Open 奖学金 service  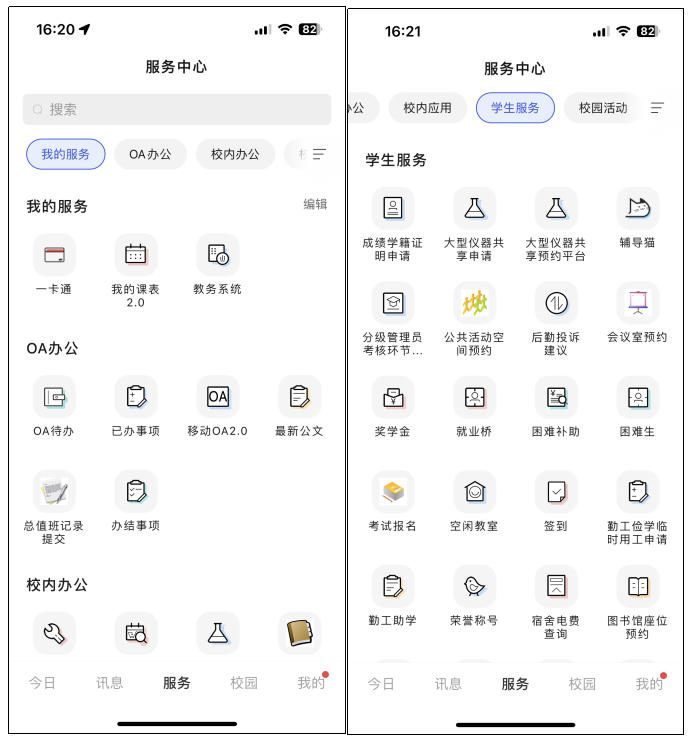point(392,398)
